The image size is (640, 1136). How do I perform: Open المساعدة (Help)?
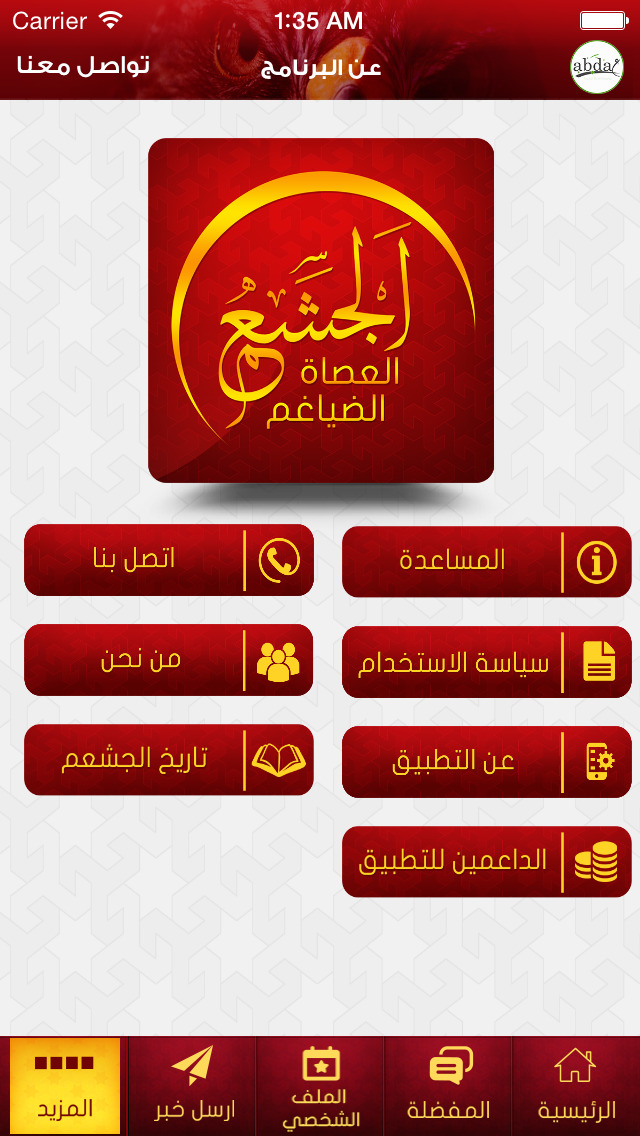coord(486,561)
